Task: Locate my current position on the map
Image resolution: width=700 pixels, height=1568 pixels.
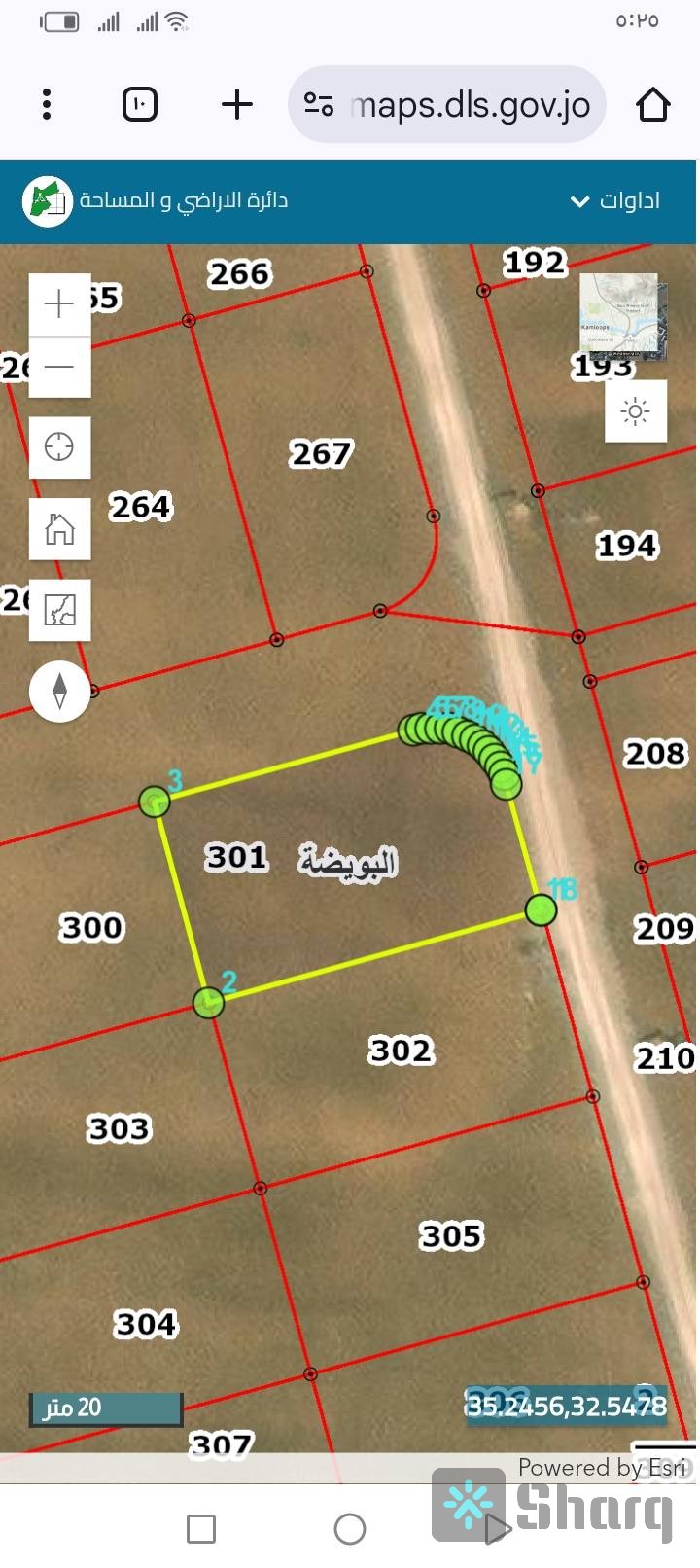Action: tap(59, 447)
